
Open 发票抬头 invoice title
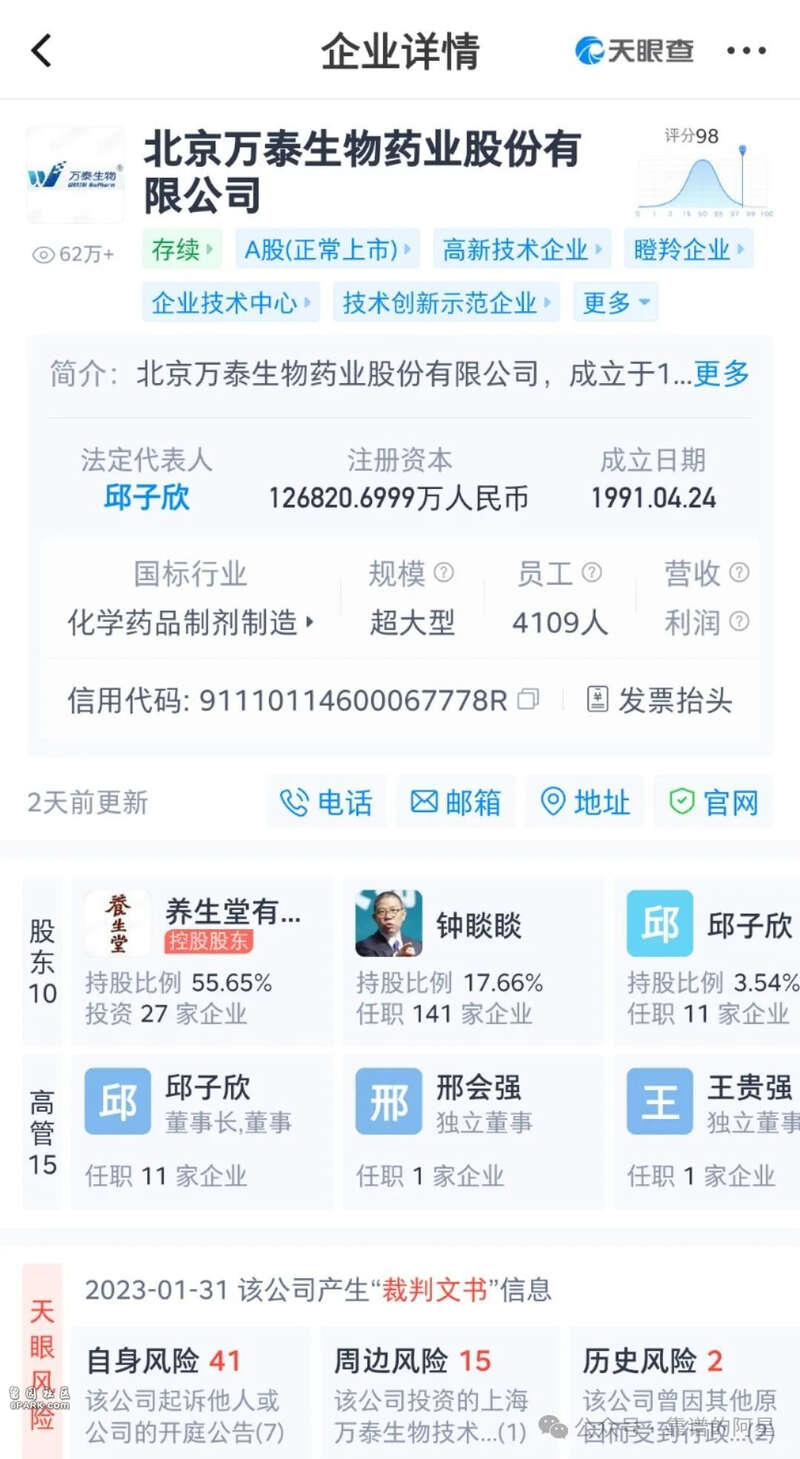[x=660, y=700]
